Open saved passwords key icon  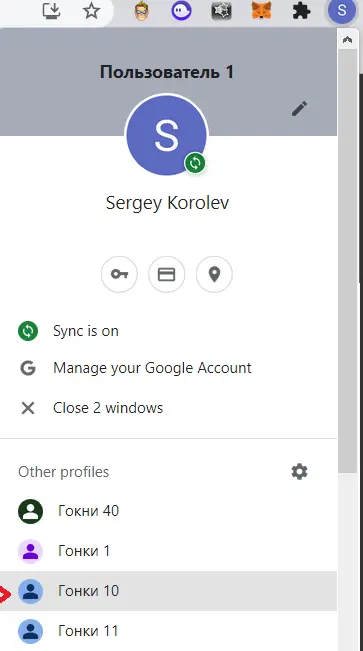(x=119, y=274)
